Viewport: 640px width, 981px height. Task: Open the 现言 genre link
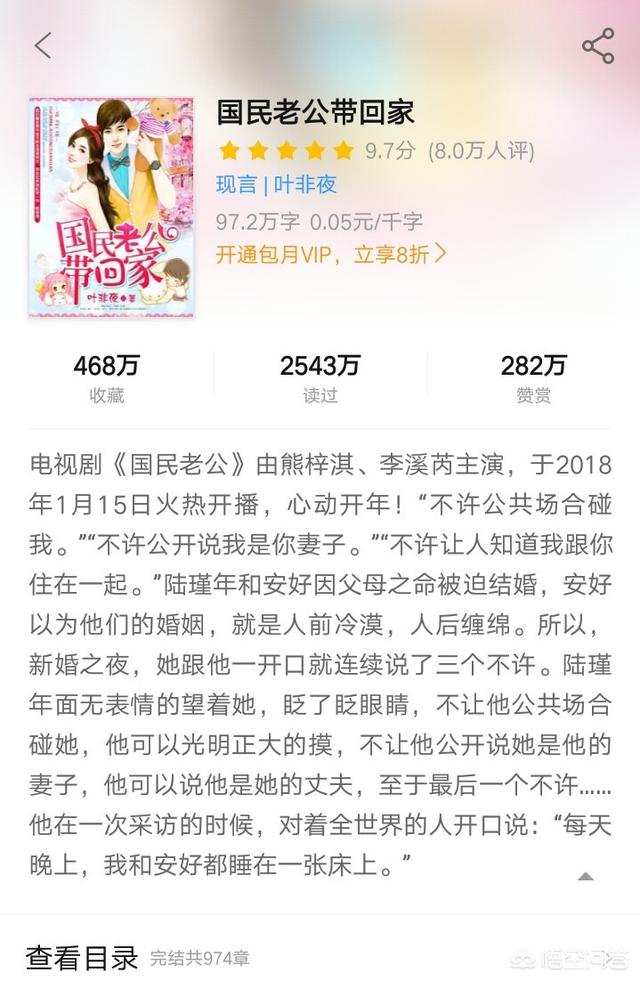235,185
